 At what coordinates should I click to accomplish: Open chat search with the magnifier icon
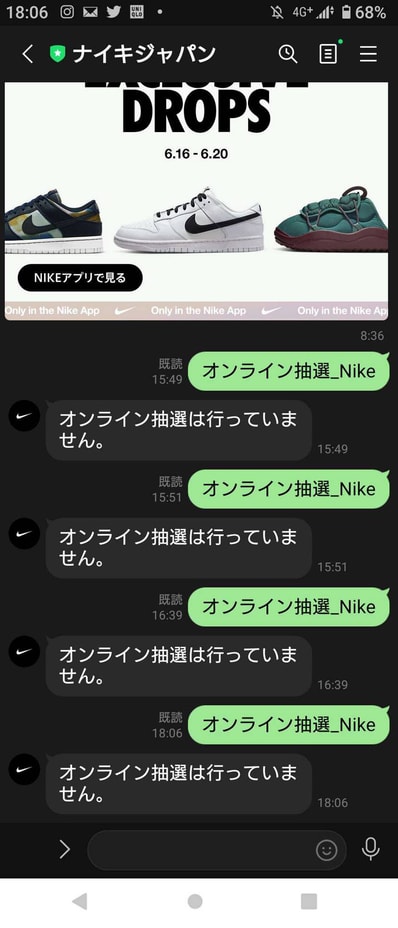(x=288, y=54)
